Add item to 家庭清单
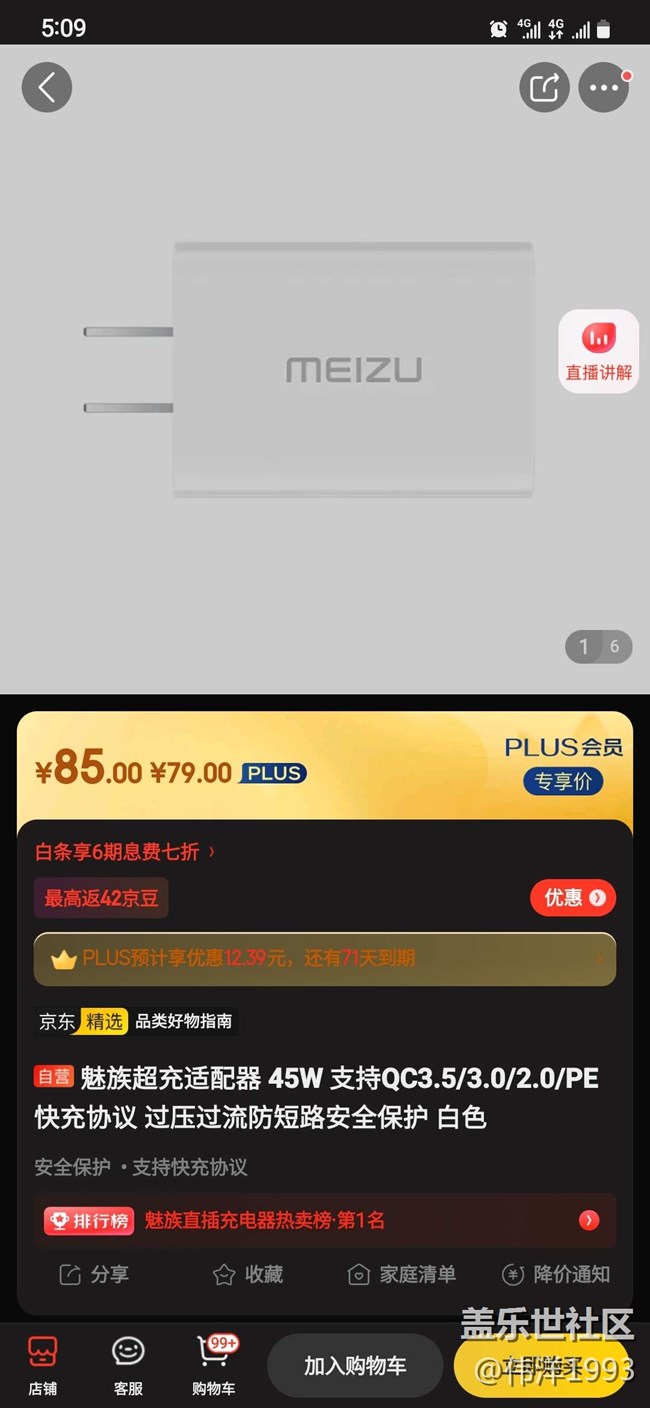 [x=401, y=1274]
